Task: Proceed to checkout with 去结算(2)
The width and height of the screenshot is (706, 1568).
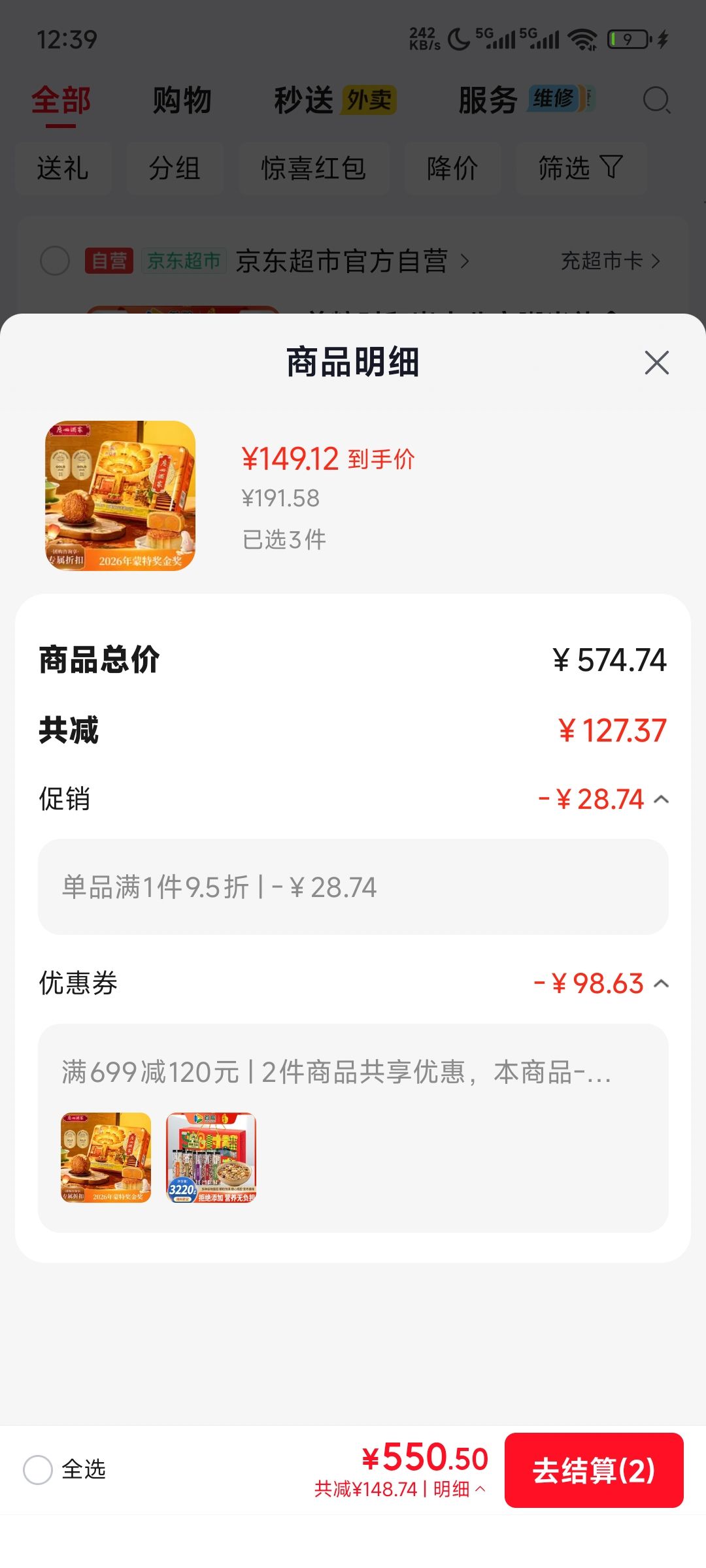Action: [x=594, y=1470]
